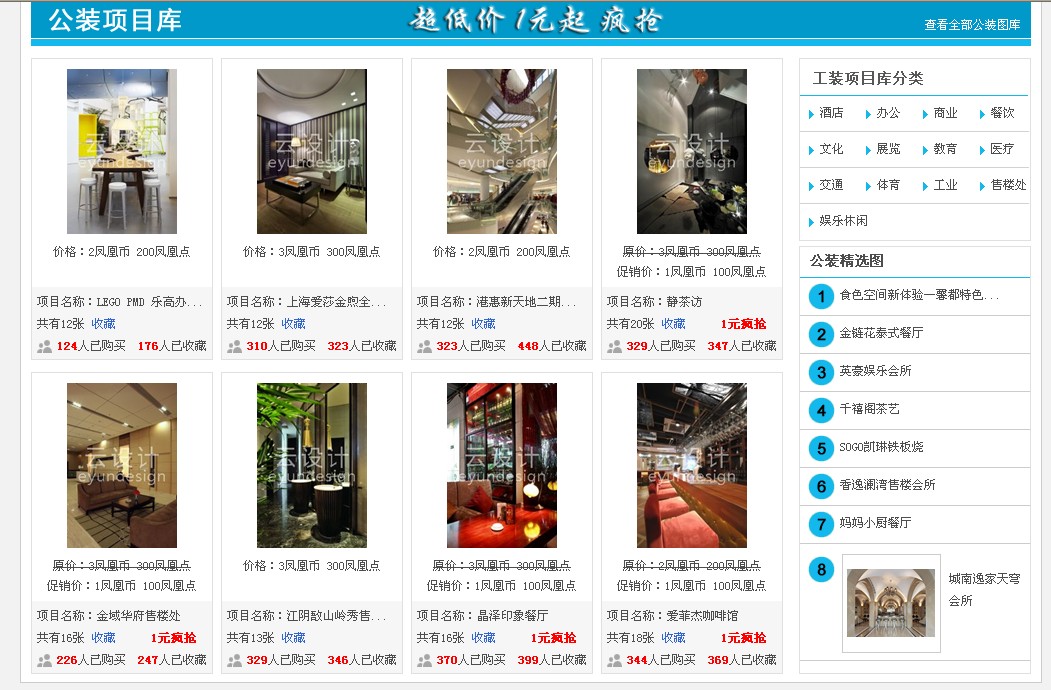Tap 1元疯抢 for 静茶访
1051x690 pixels.
pyautogui.click(x=743, y=324)
